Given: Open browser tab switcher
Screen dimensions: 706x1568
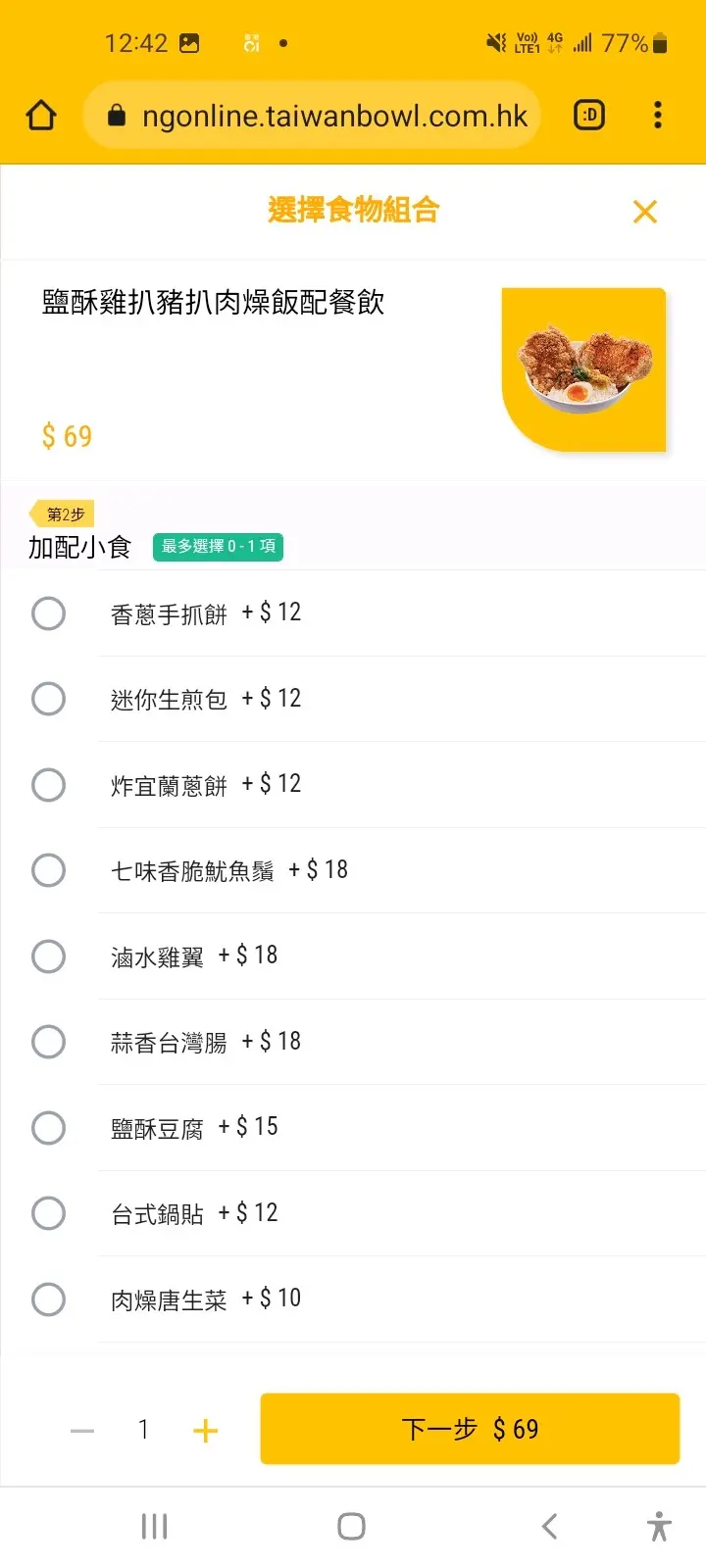Looking at the screenshot, I should [589, 116].
